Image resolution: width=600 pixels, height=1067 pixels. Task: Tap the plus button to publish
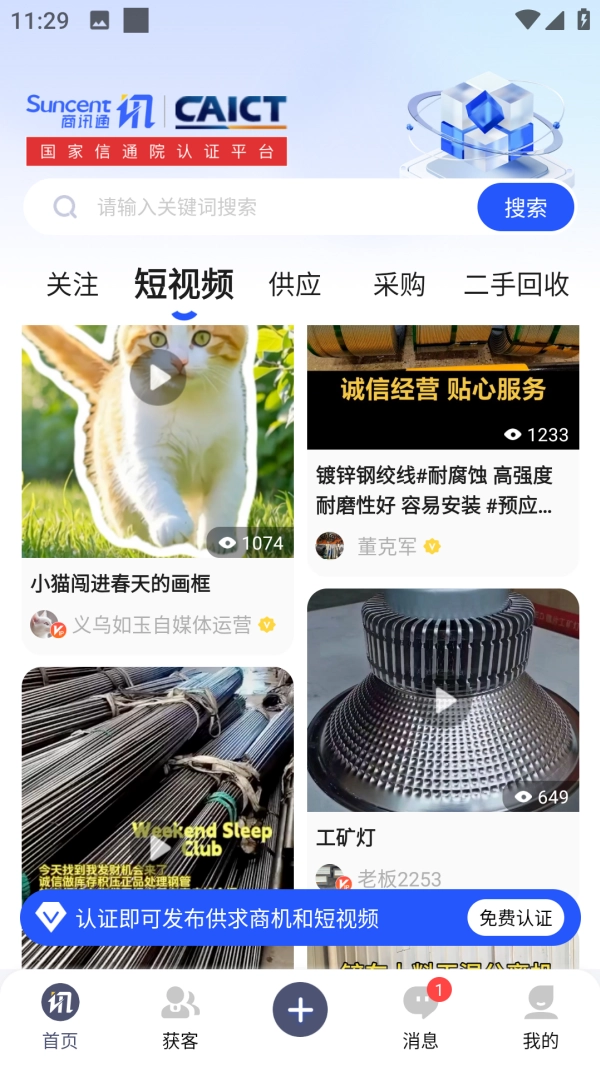click(x=300, y=1010)
